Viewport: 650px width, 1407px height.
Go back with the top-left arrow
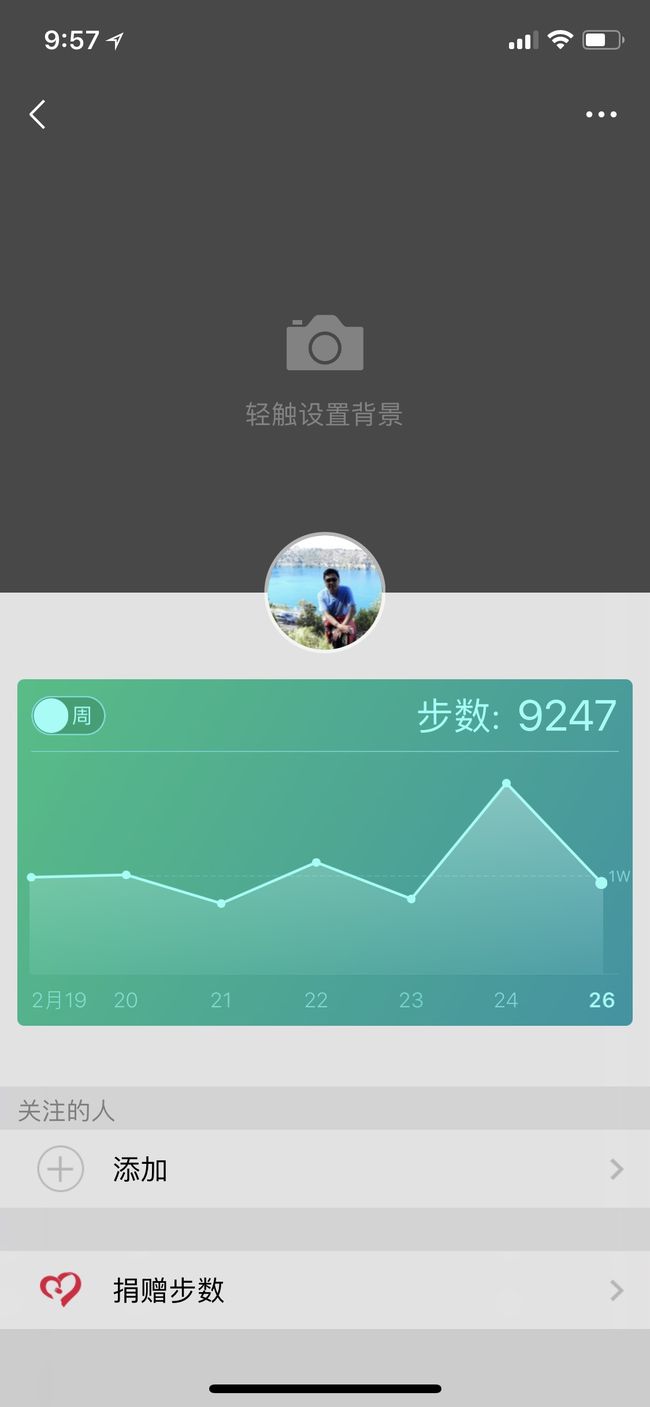point(37,115)
